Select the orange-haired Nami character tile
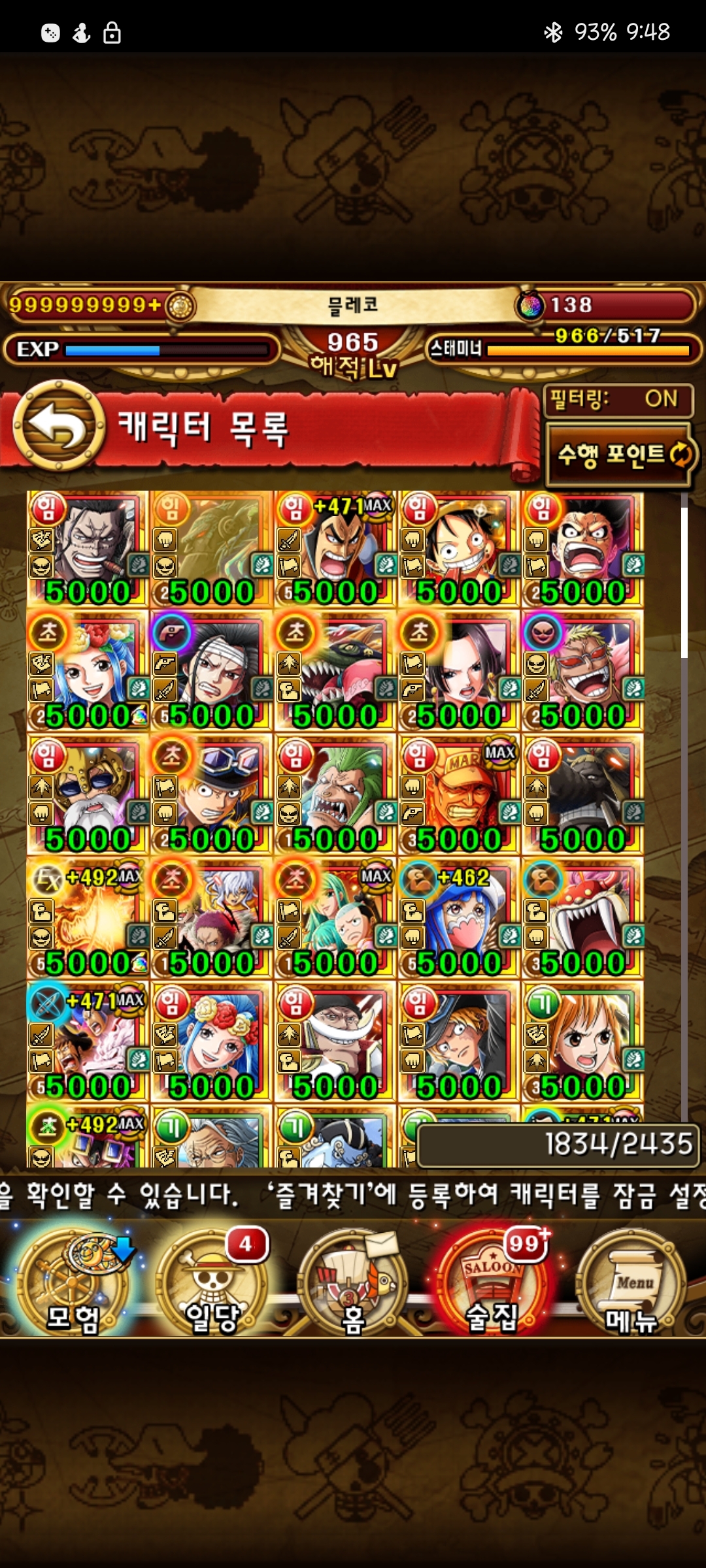Image resolution: width=706 pixels, height=1568 pixels. coord(583,1043)
